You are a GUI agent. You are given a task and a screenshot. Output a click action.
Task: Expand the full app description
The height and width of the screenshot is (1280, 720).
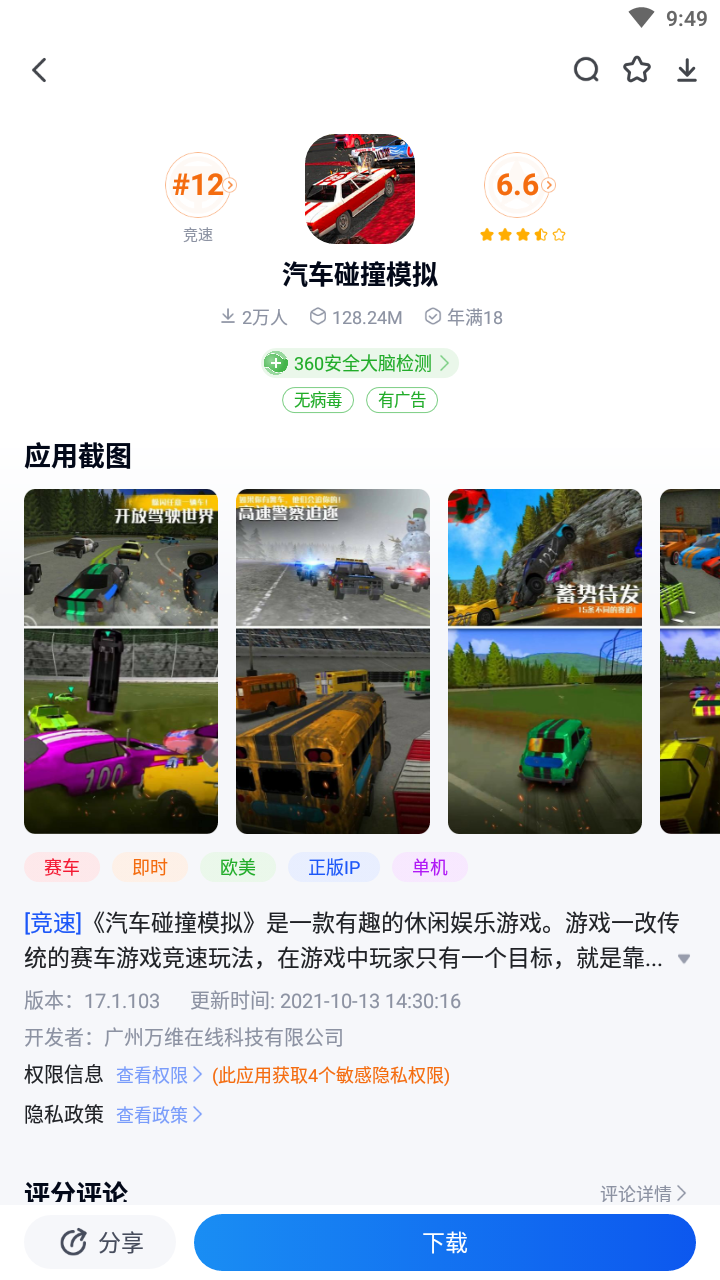(684, 959)
